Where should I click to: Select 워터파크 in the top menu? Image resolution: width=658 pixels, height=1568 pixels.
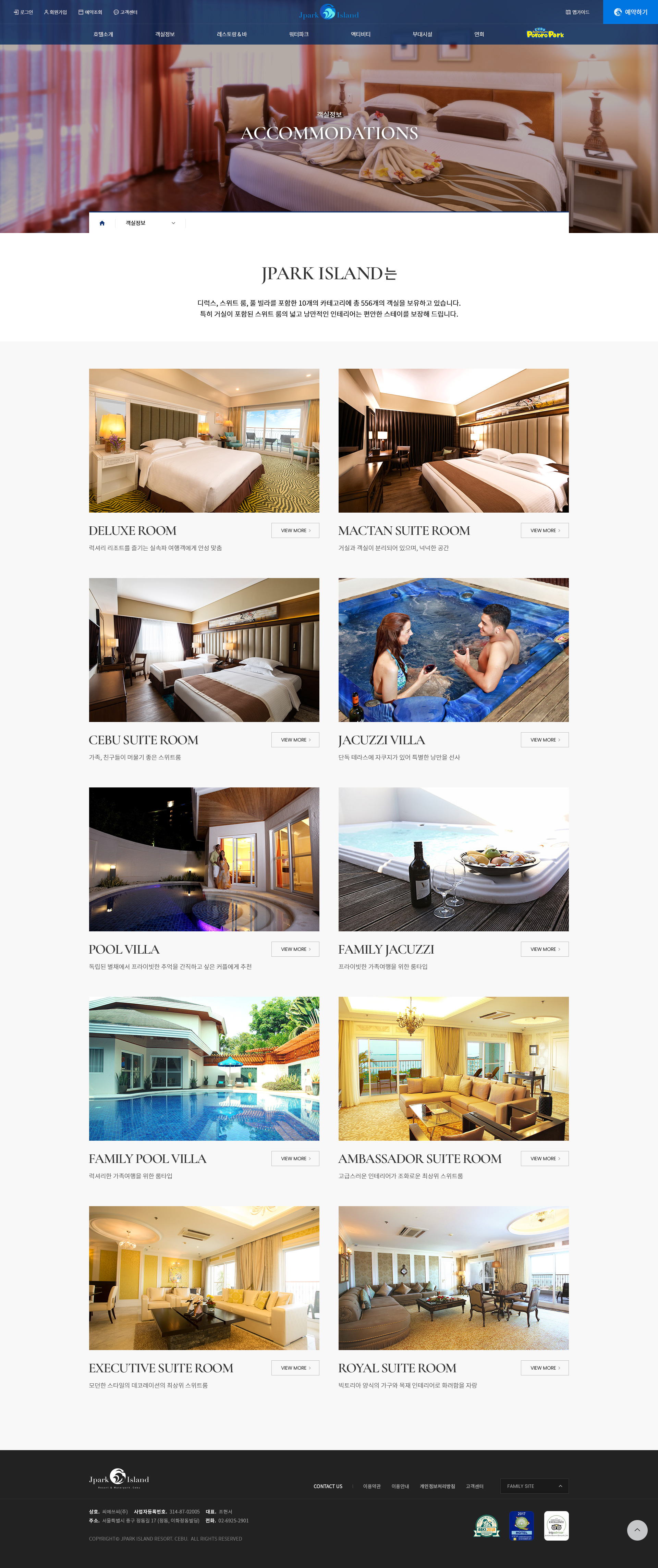pyautogui.click(x=298, y=35)
